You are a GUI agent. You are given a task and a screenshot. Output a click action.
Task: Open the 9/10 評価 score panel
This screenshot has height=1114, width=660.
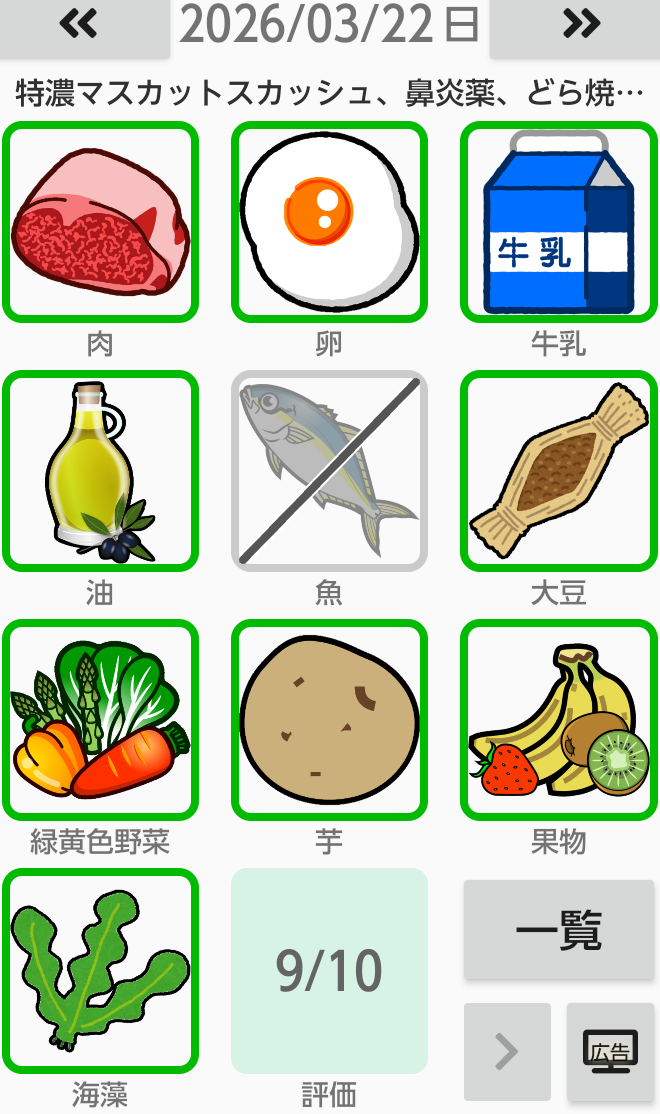pyautogui.click(x=330, y=970)
